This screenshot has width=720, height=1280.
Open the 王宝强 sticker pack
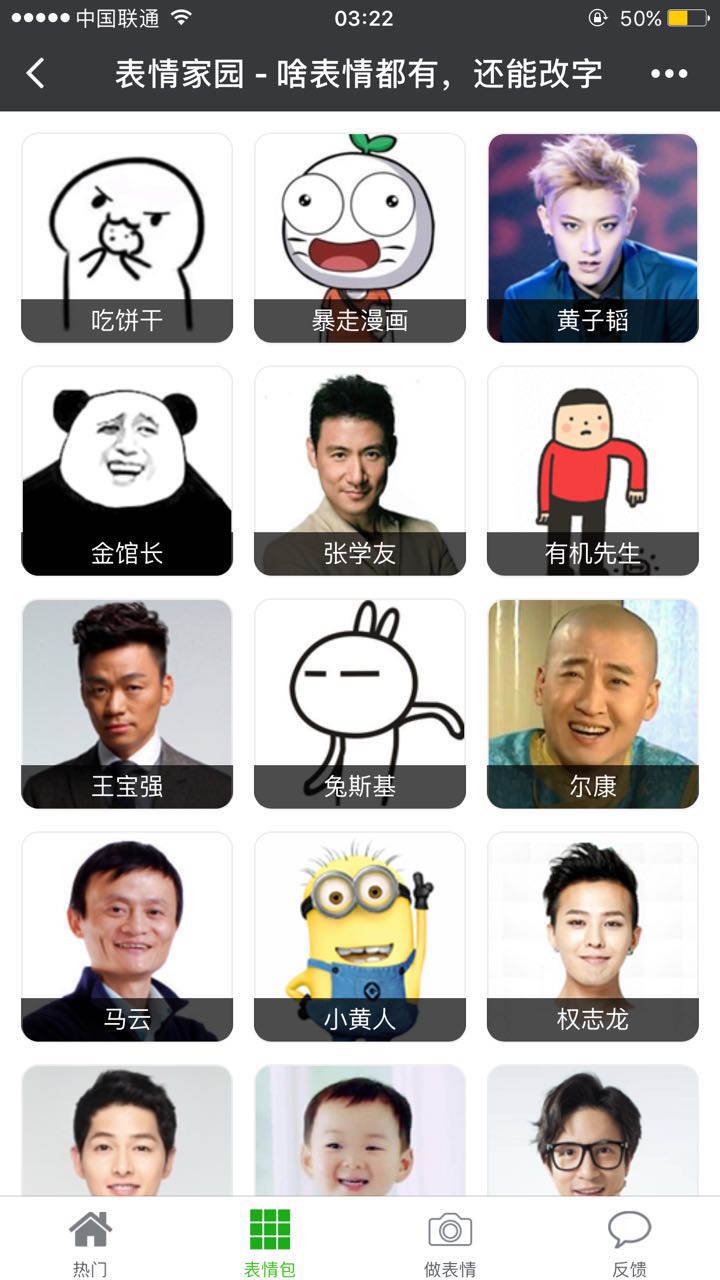pos(127,704)
